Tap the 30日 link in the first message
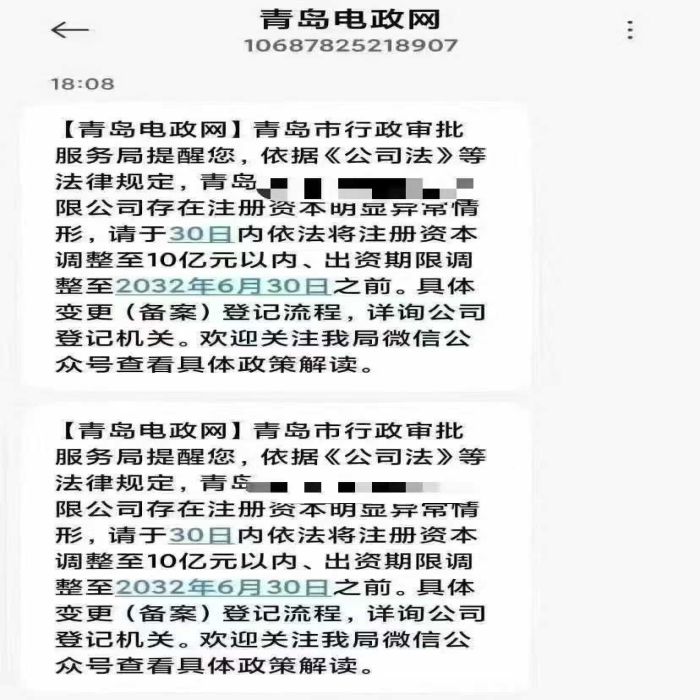 point(200,235)
